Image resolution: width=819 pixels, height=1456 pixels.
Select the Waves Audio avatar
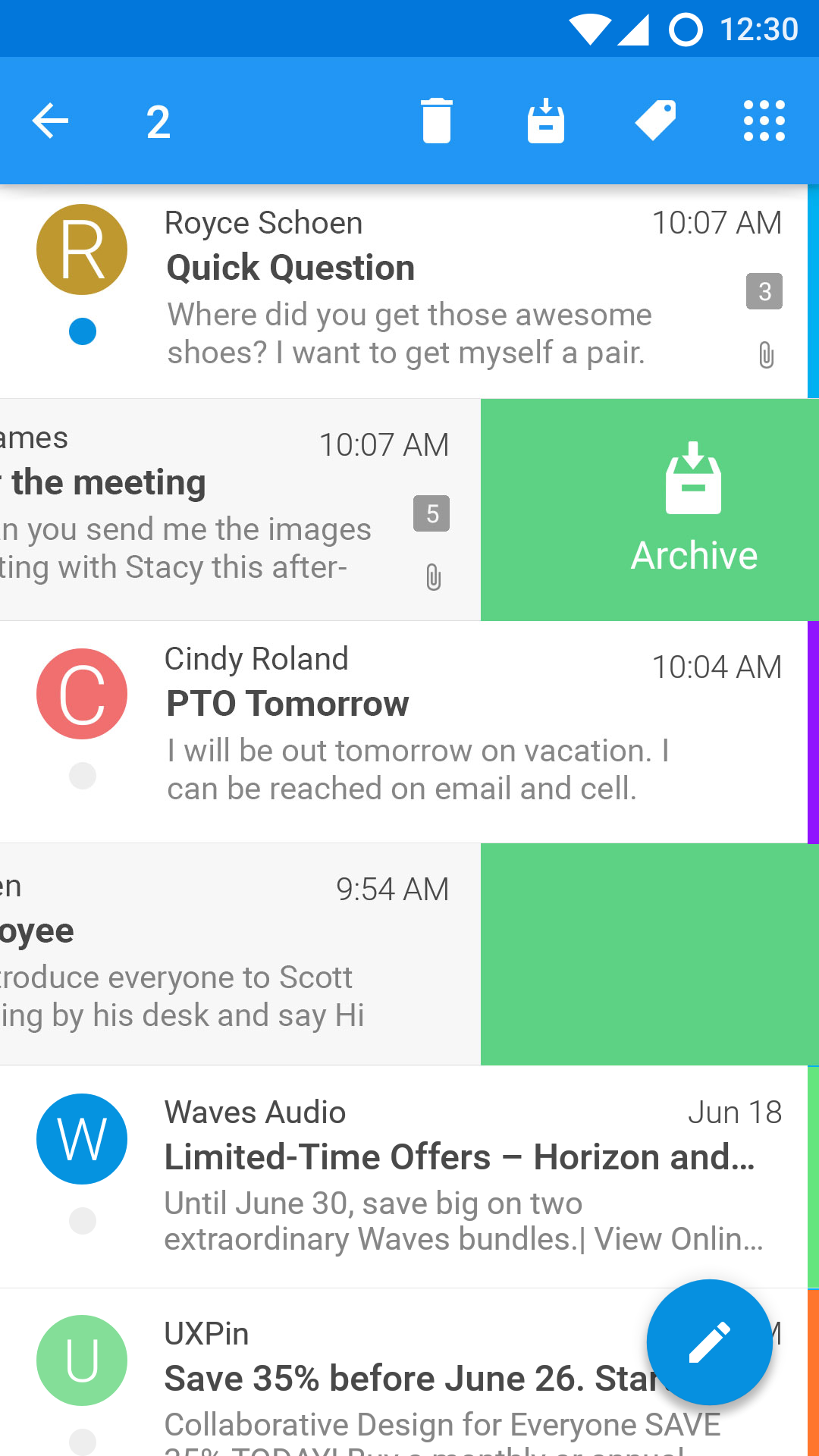[82, 1139]
